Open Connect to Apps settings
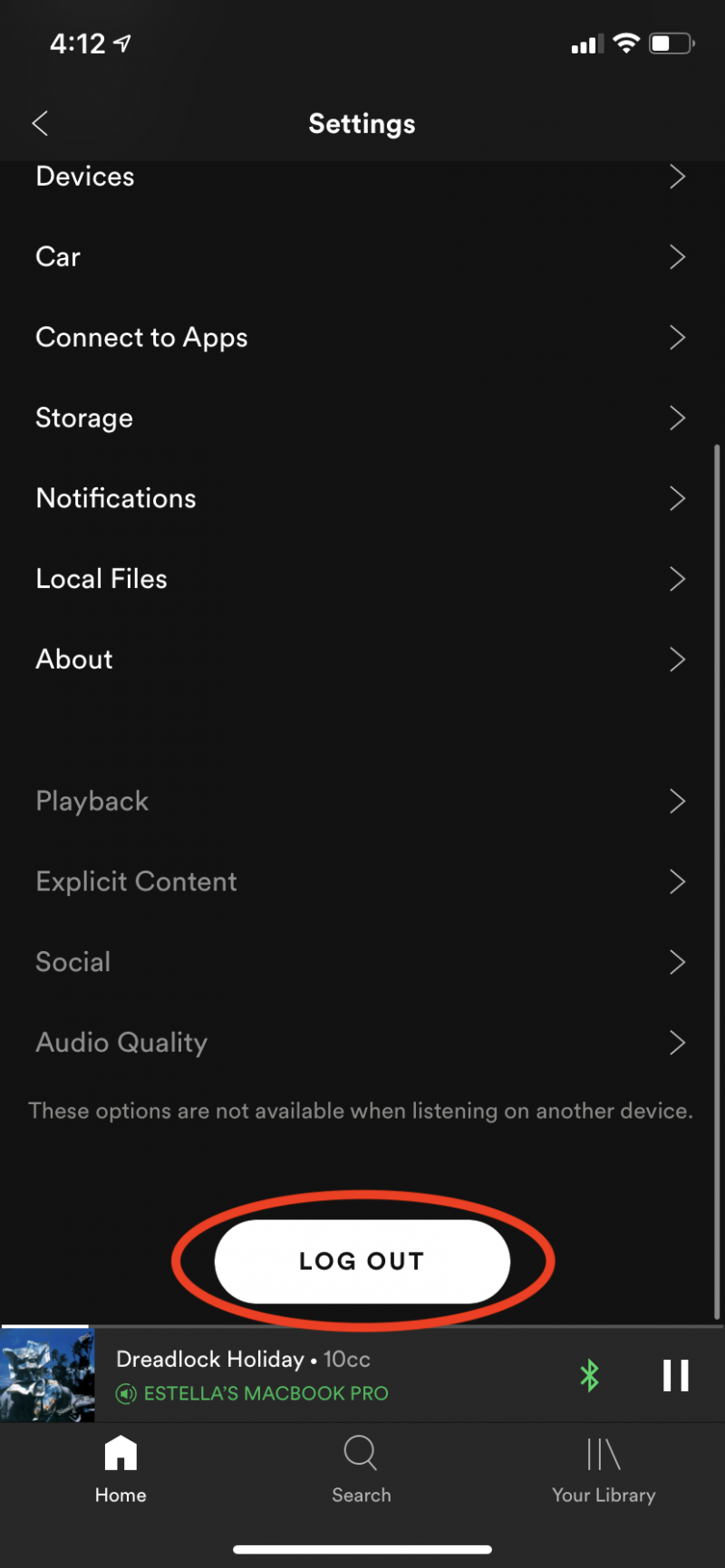 pos(362,337)
